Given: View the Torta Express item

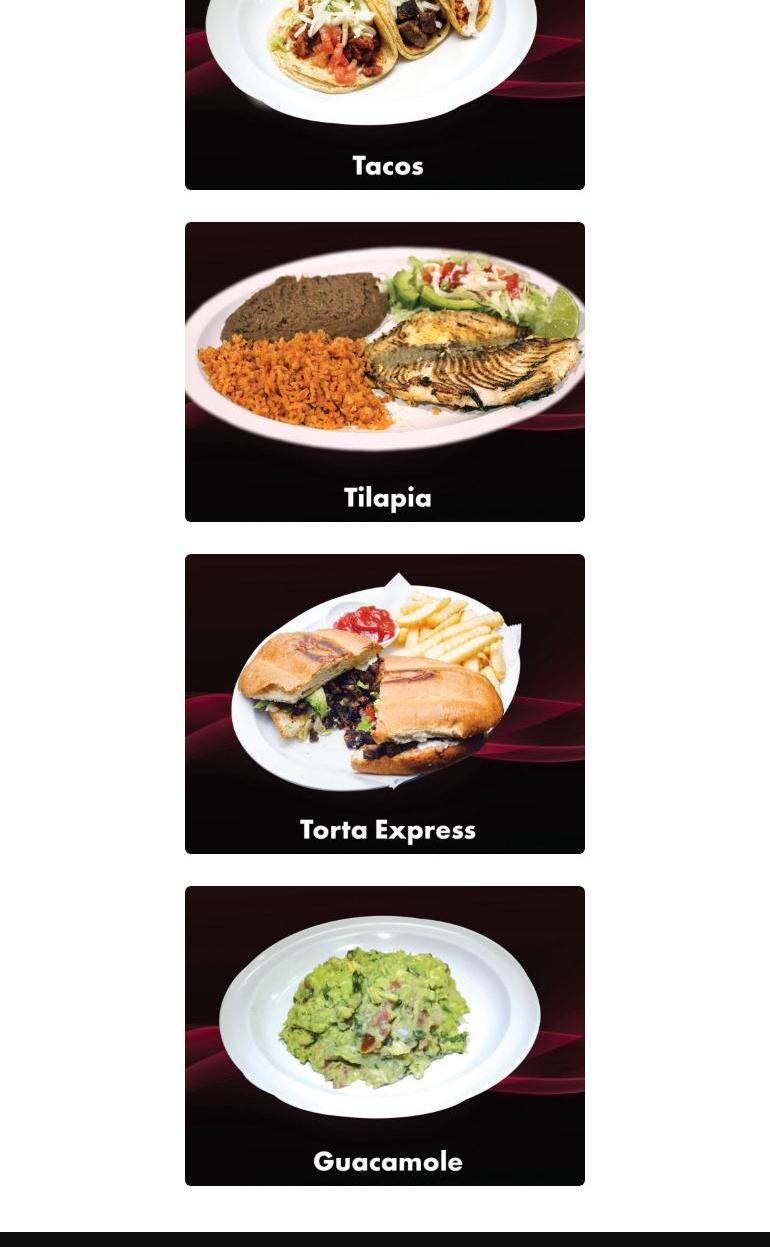Looking at the screenshot, I should (x=385, y=704).
